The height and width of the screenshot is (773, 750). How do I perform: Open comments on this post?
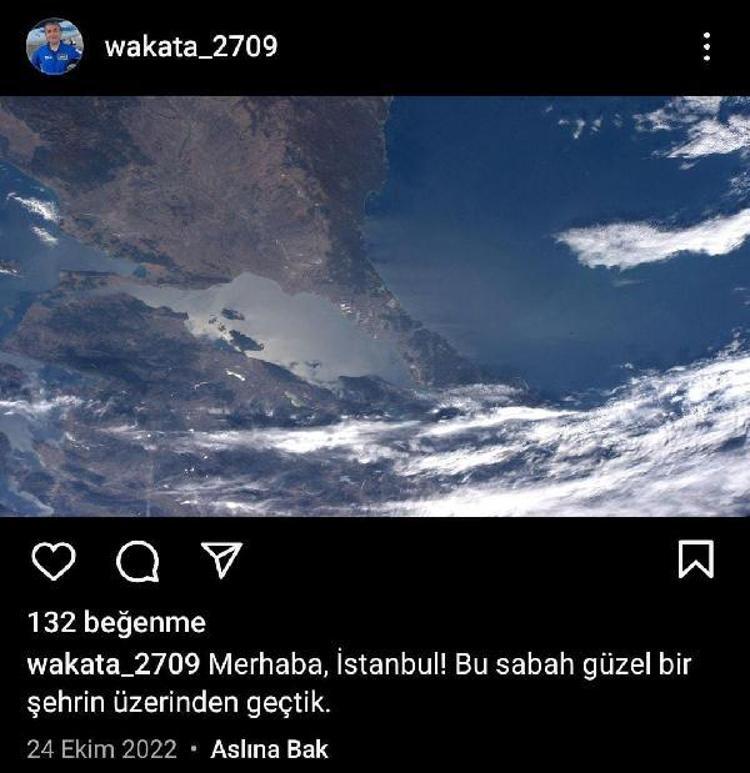pyautogui.click(x=137, y=561)
